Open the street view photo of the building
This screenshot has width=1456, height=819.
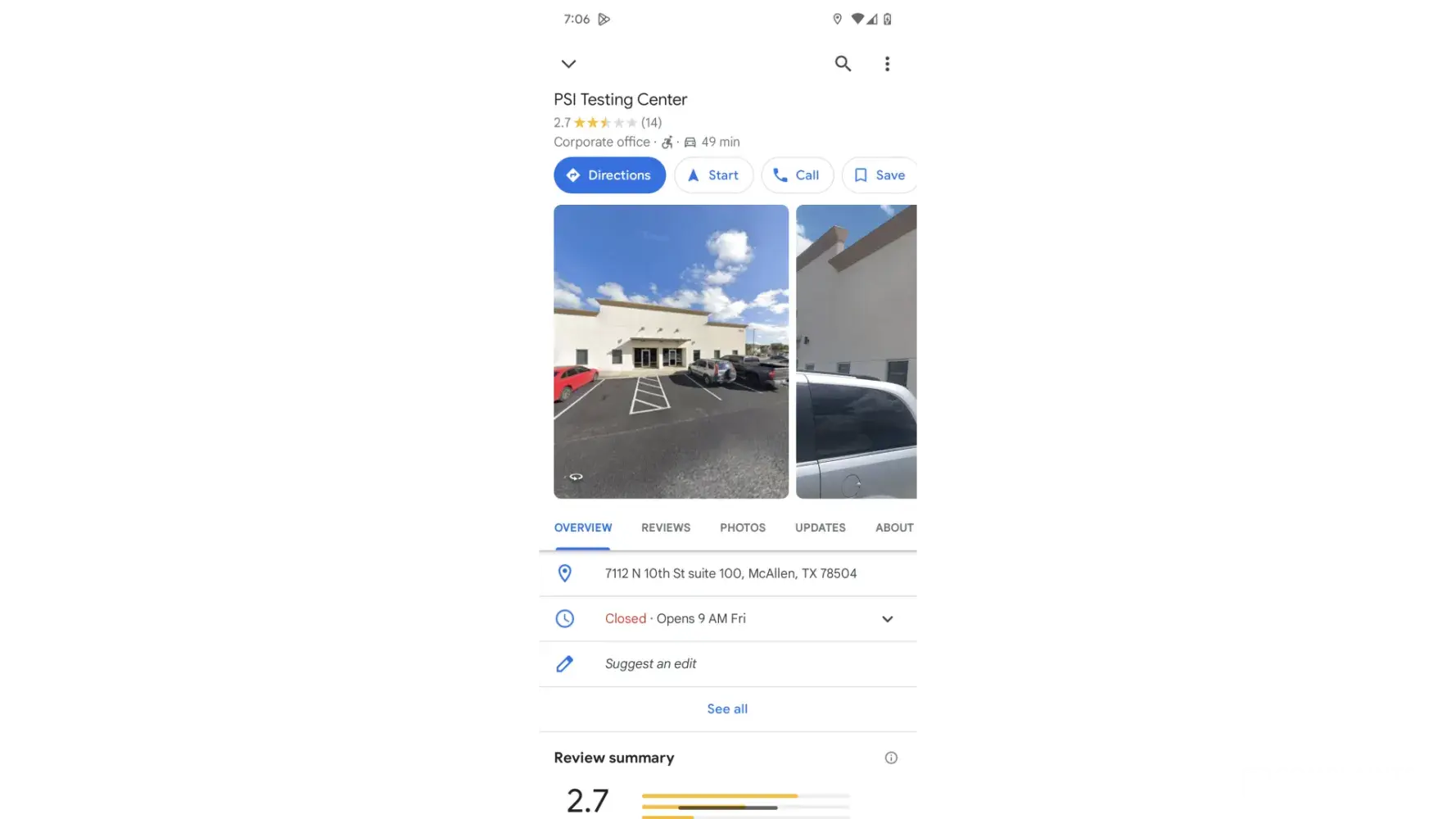pos(671,351)
